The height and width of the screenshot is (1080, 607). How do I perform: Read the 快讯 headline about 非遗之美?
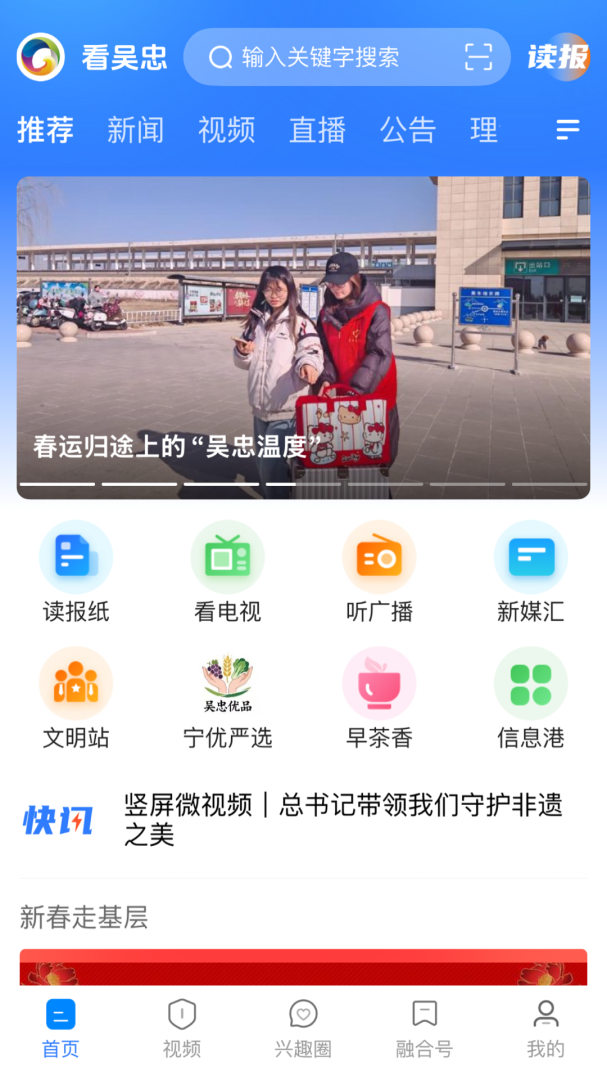click(x=343, y=819)
